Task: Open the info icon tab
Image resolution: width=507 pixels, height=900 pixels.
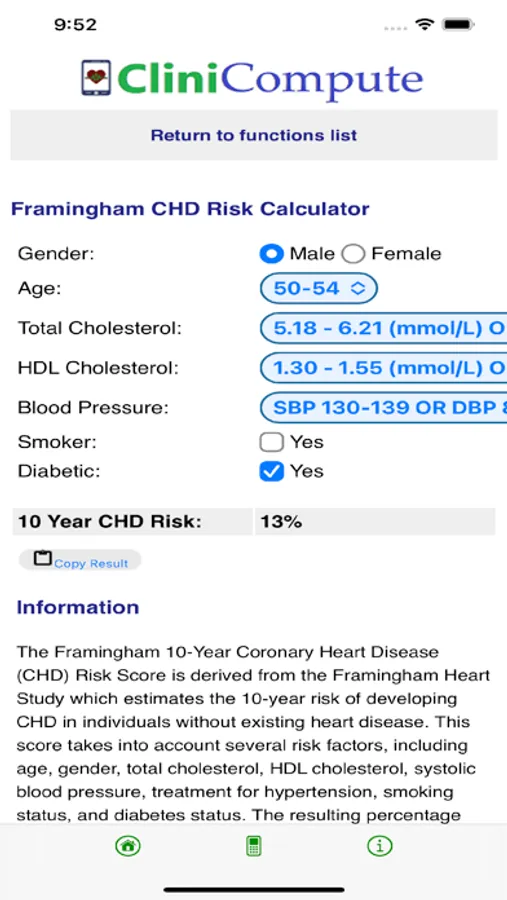Action: pos(380,845)
